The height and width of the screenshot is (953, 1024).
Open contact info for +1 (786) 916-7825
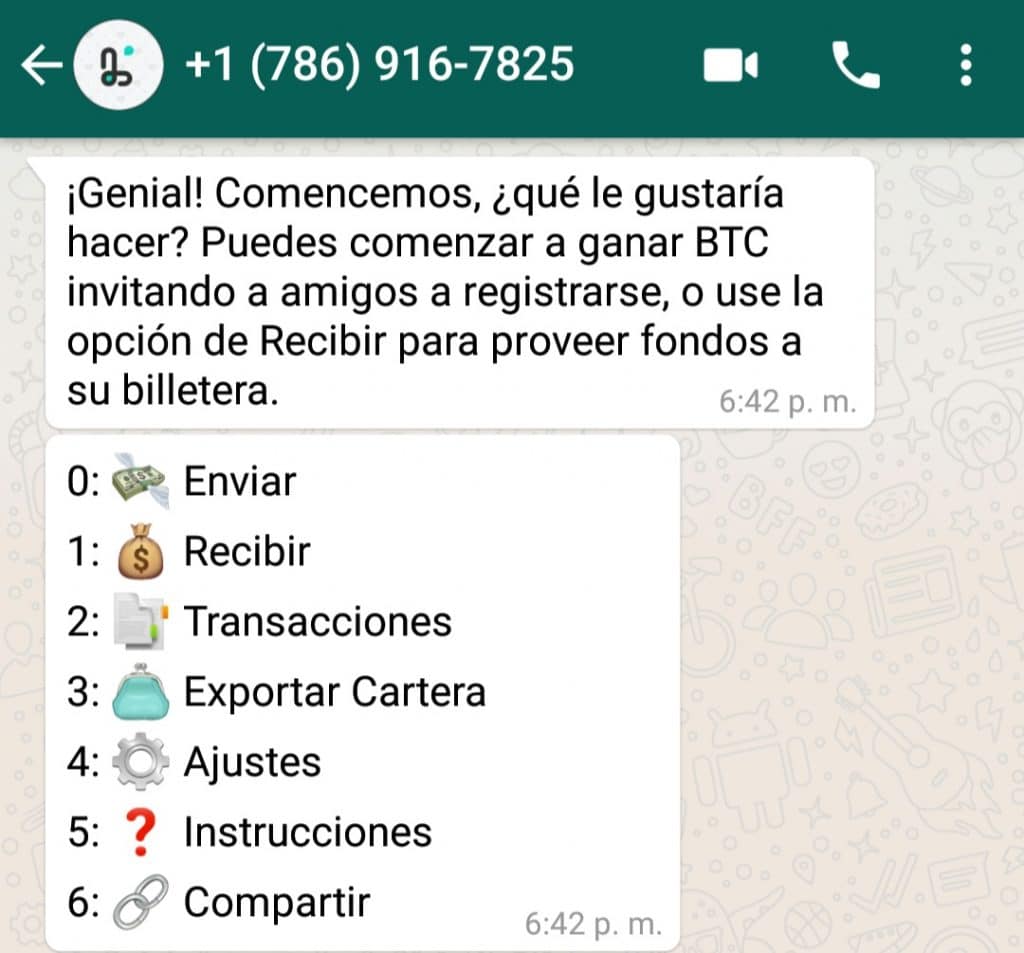click(x=380, y=64)
